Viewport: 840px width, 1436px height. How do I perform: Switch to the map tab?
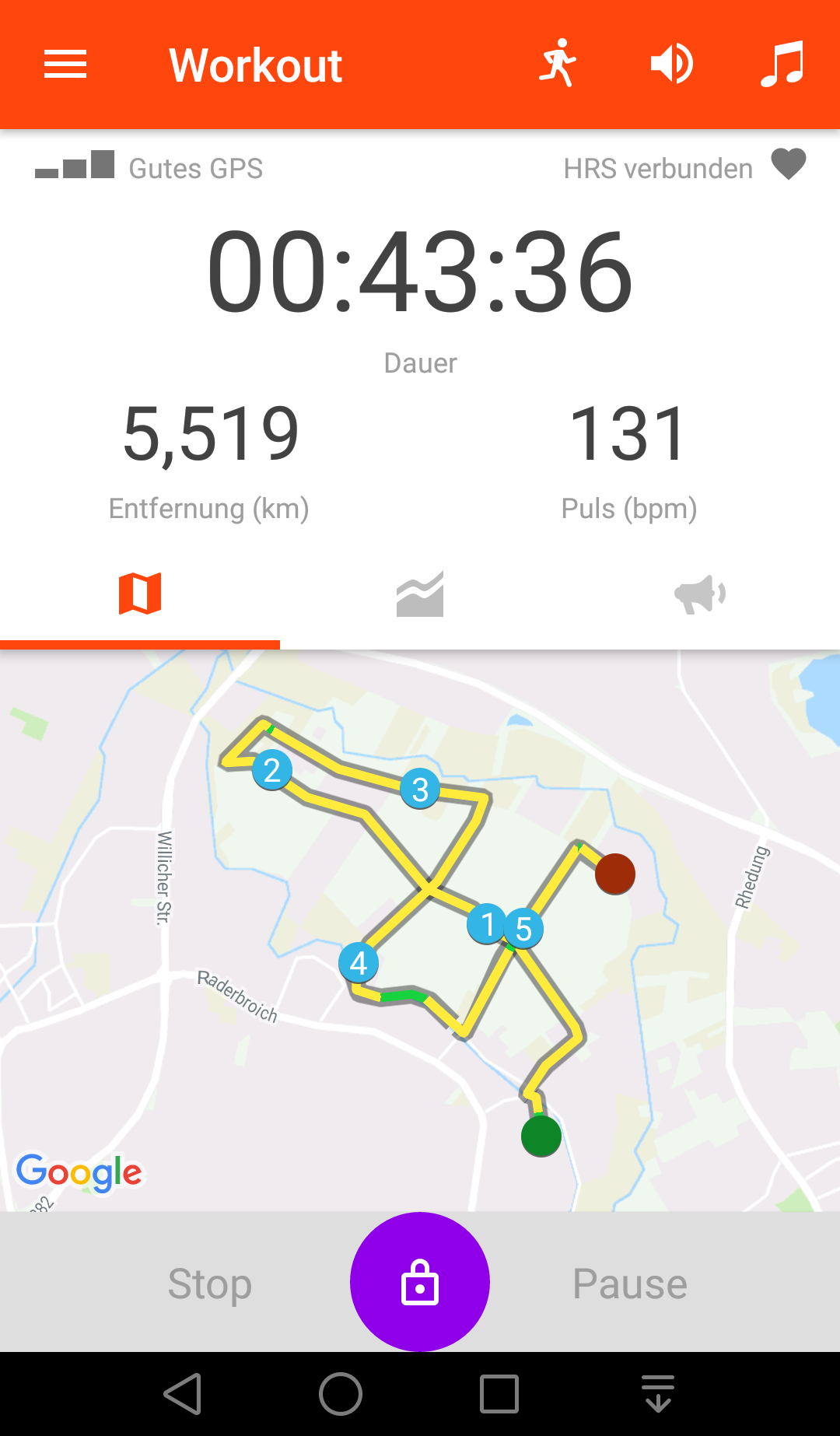click(x=140, y=594)
